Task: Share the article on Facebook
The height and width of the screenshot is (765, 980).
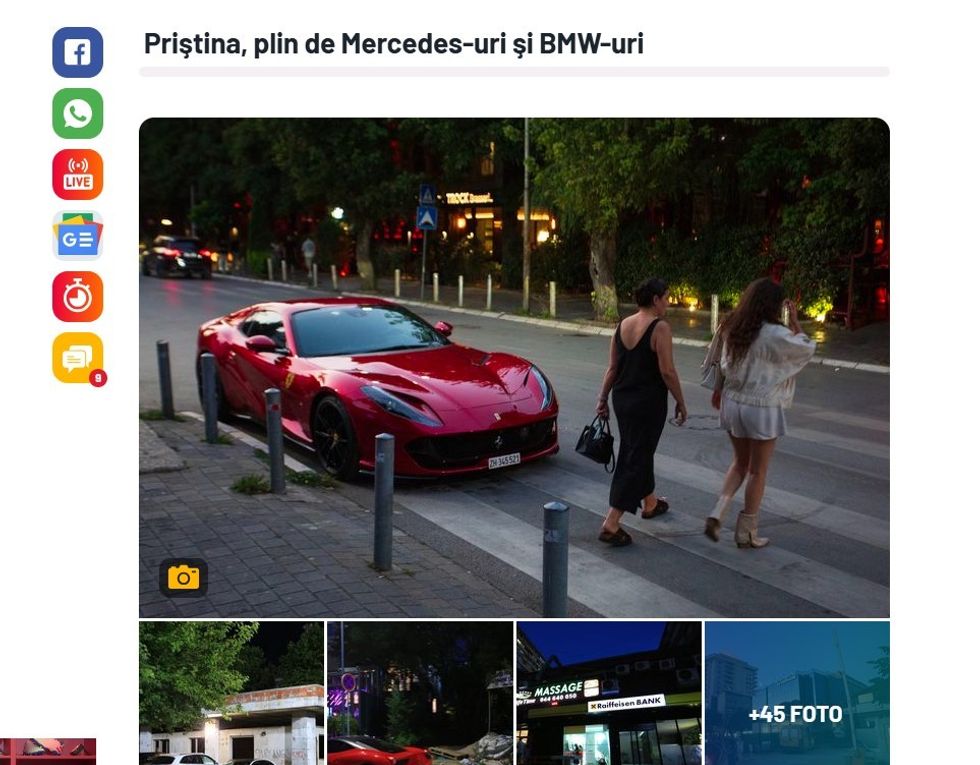Action: 78,53
